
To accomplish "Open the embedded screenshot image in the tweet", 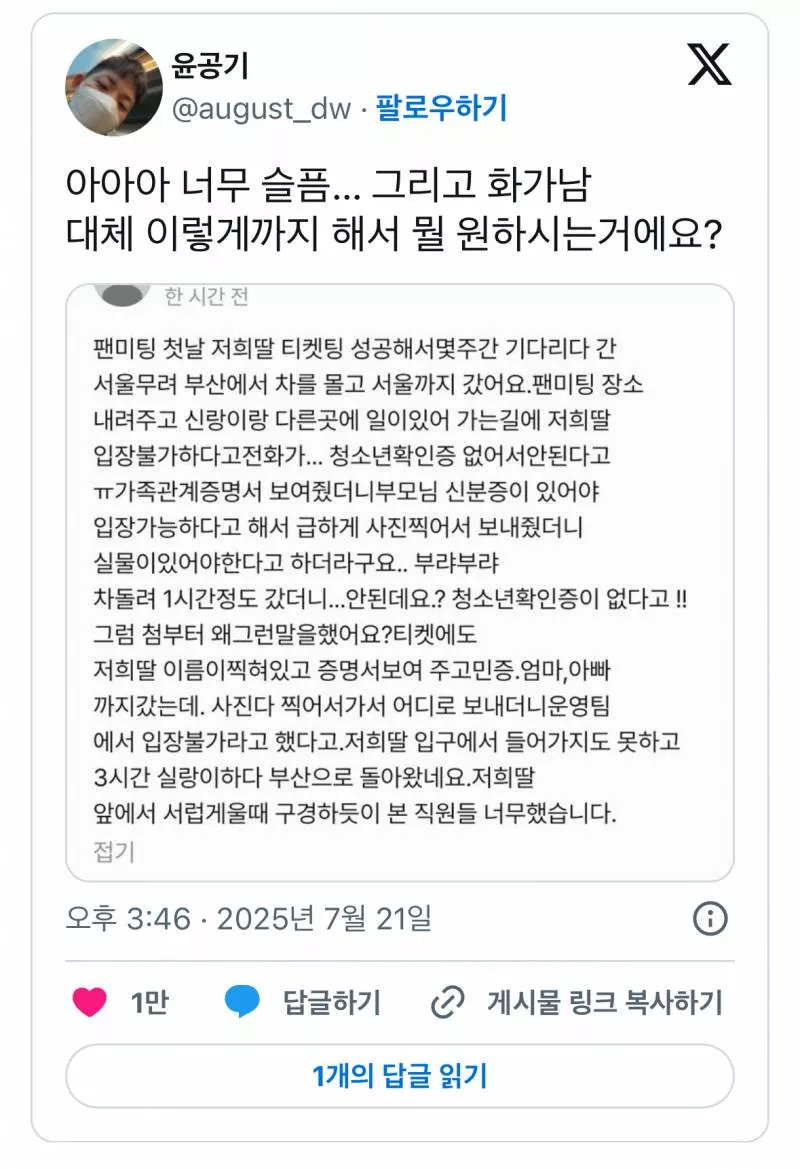I will pos(400,581).
